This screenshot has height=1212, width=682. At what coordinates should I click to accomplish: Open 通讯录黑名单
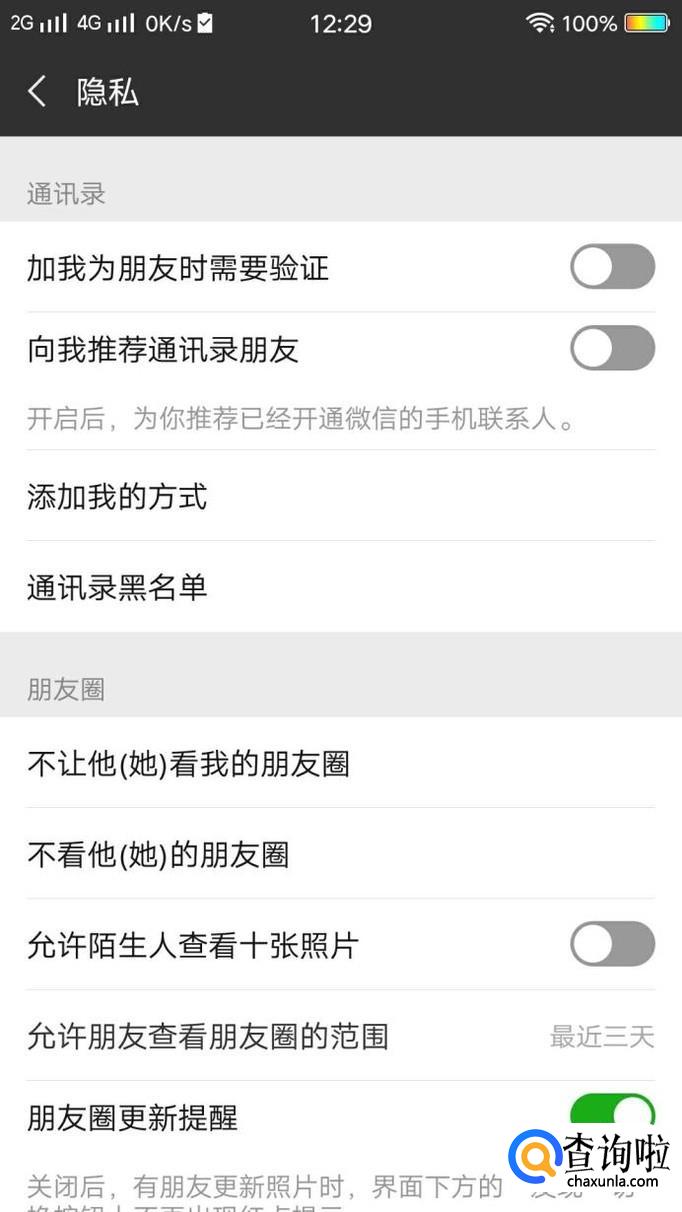click(340, 587)
